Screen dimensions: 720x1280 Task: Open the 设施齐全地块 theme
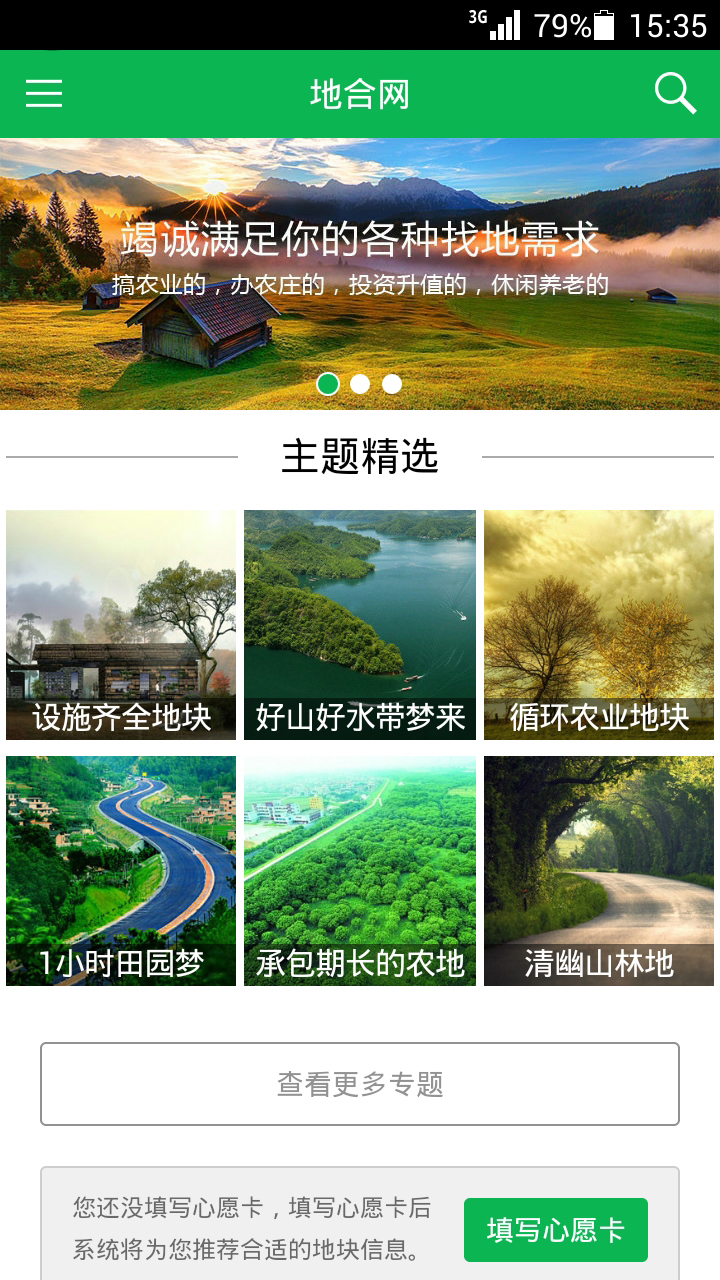coord(121,625)
